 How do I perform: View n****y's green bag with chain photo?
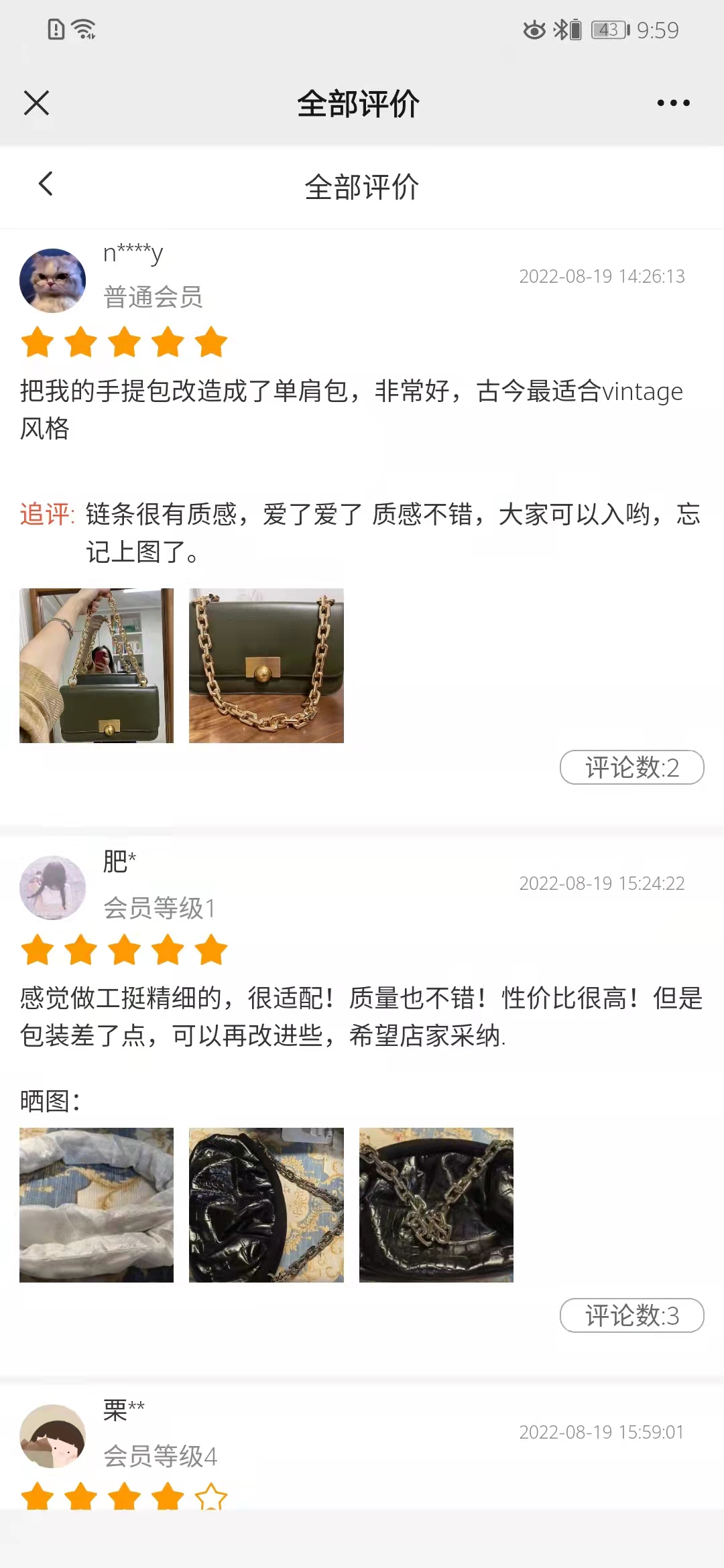(x=266, y=665)
